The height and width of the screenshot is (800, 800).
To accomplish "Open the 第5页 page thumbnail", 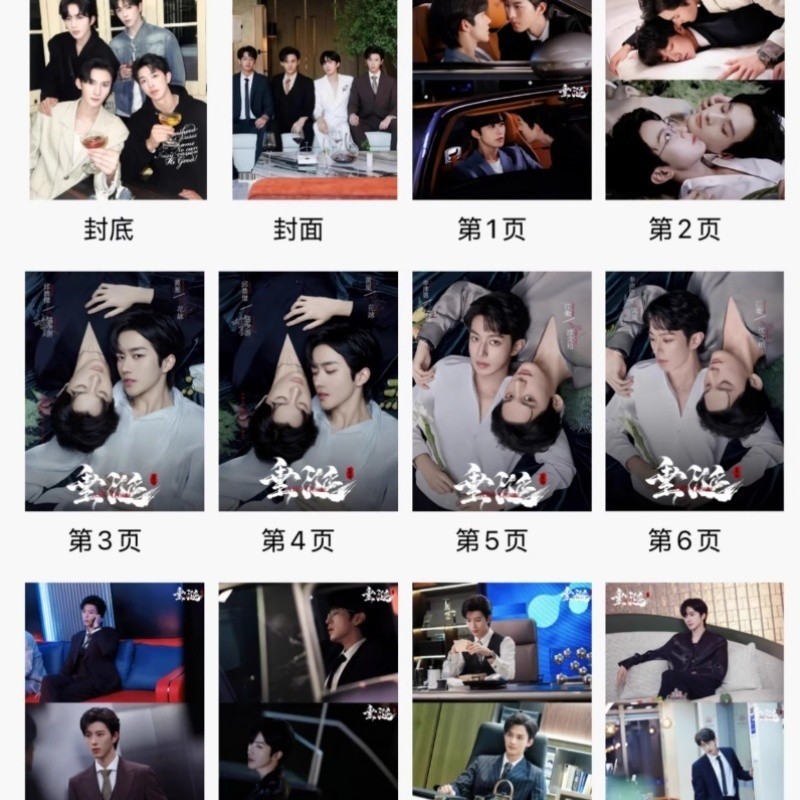I will click(502, 391).
